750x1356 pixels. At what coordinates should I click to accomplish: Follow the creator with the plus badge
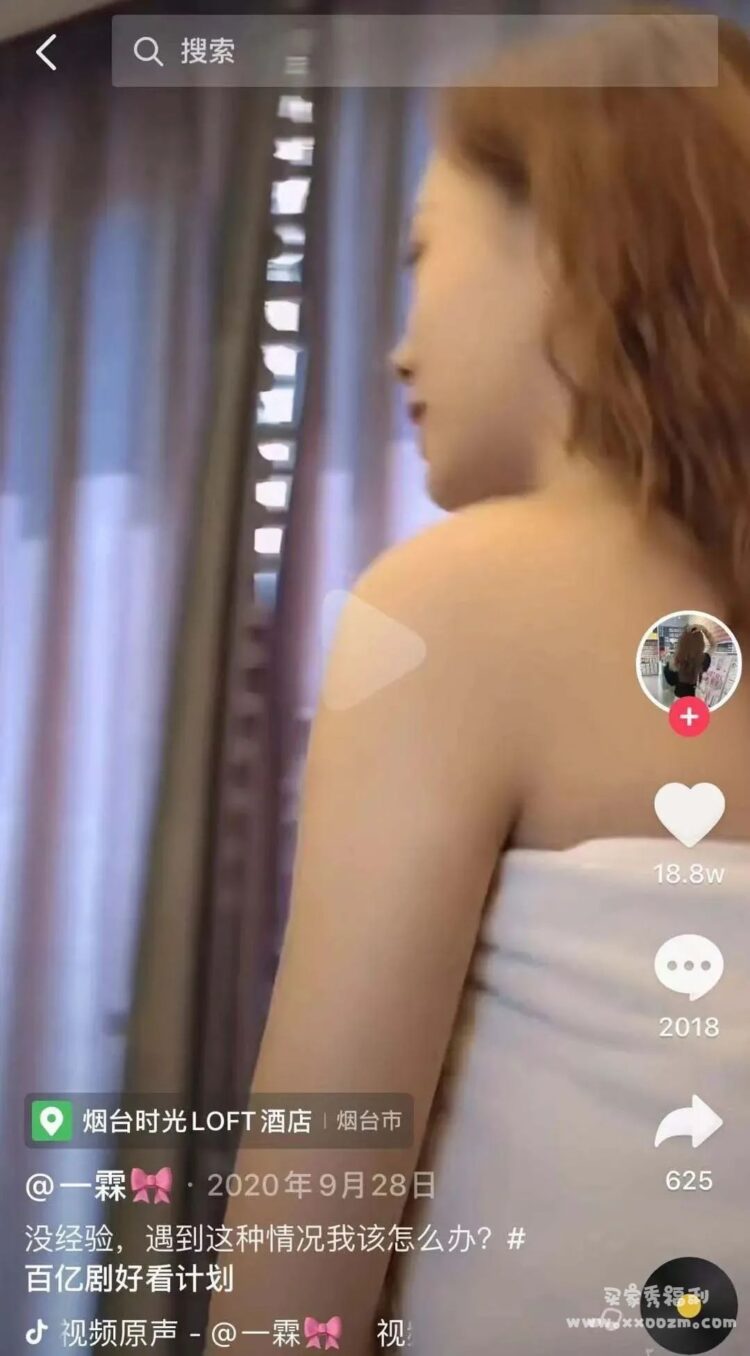click(688, 717)
